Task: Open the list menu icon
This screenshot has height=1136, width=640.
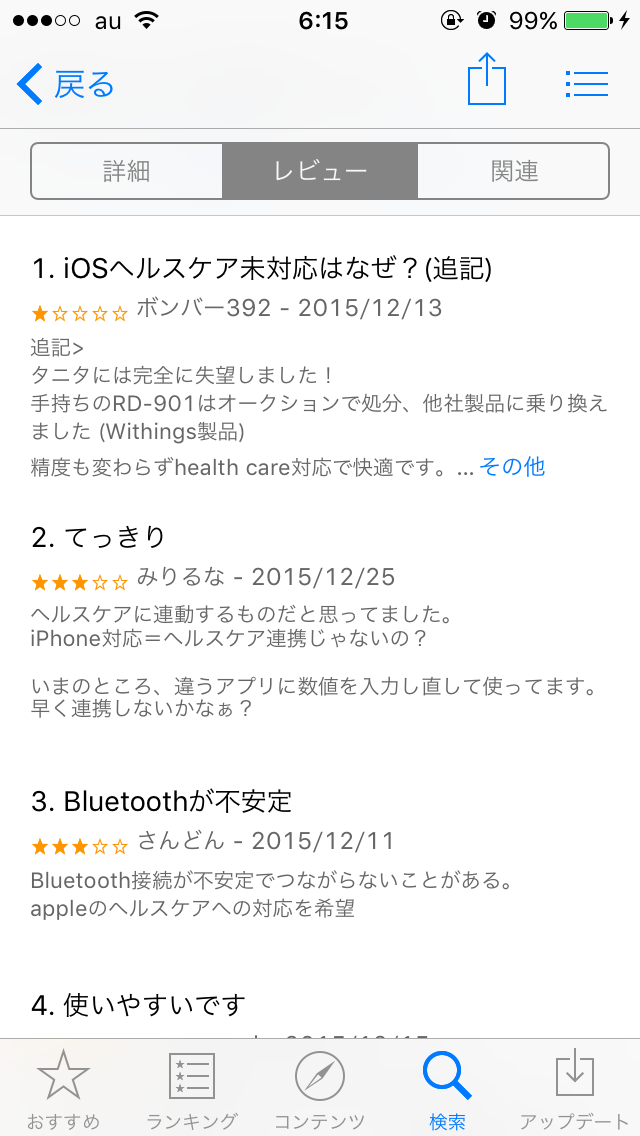Action: pyautogui.click(x=586, y=84)
